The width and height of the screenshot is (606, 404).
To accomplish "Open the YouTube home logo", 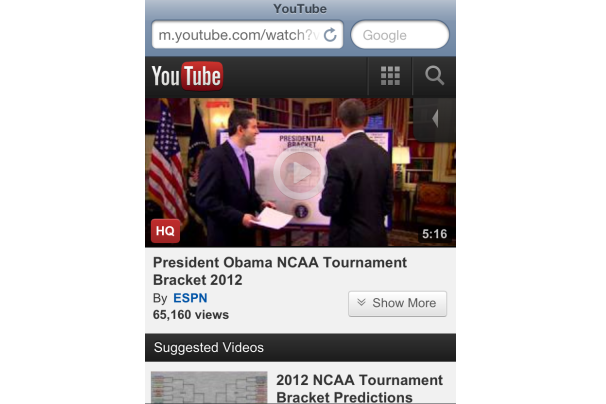I will (186, 76).
